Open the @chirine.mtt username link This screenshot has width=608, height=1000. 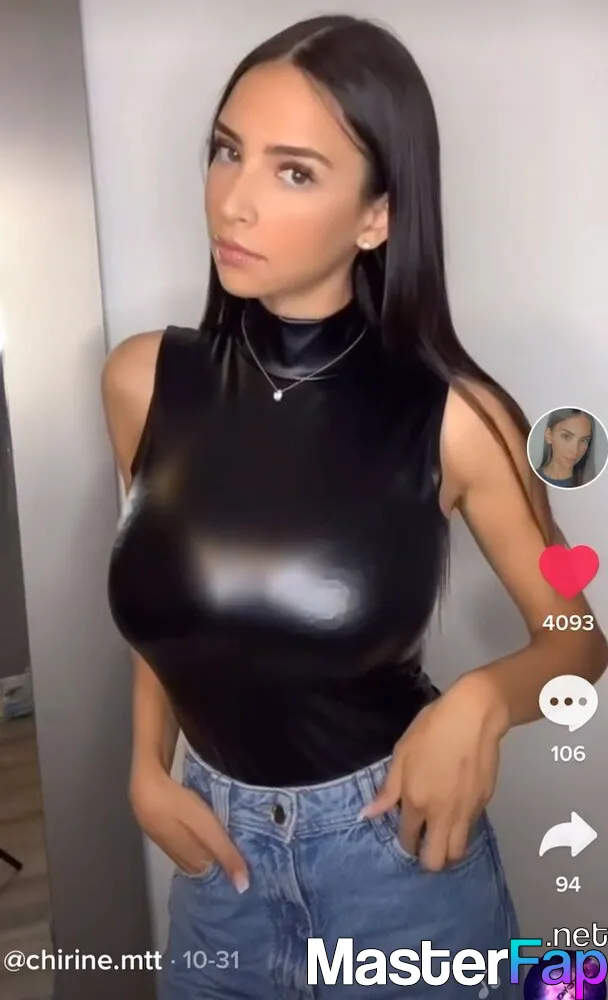[83, 960]
